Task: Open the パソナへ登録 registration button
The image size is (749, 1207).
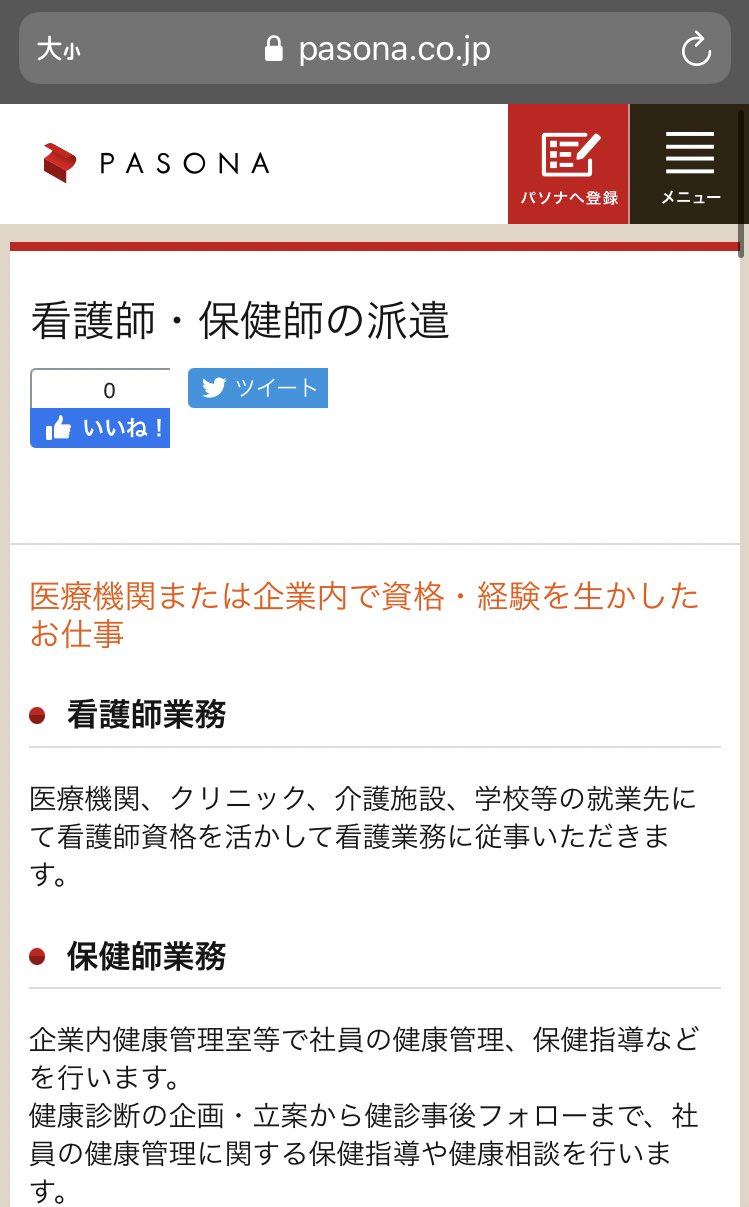Action: point(568,164)
